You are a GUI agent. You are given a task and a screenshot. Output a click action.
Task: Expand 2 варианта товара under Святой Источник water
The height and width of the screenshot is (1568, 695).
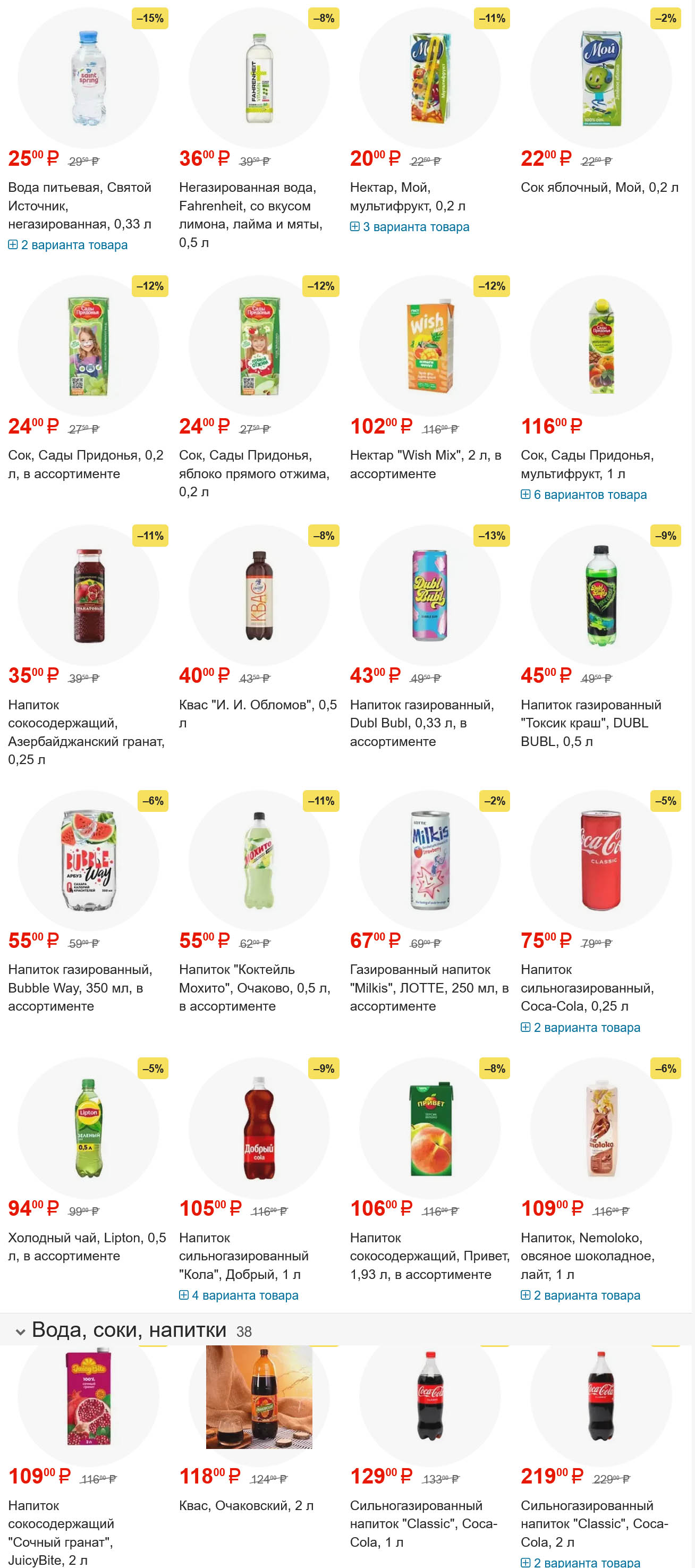tap(68, 245)
